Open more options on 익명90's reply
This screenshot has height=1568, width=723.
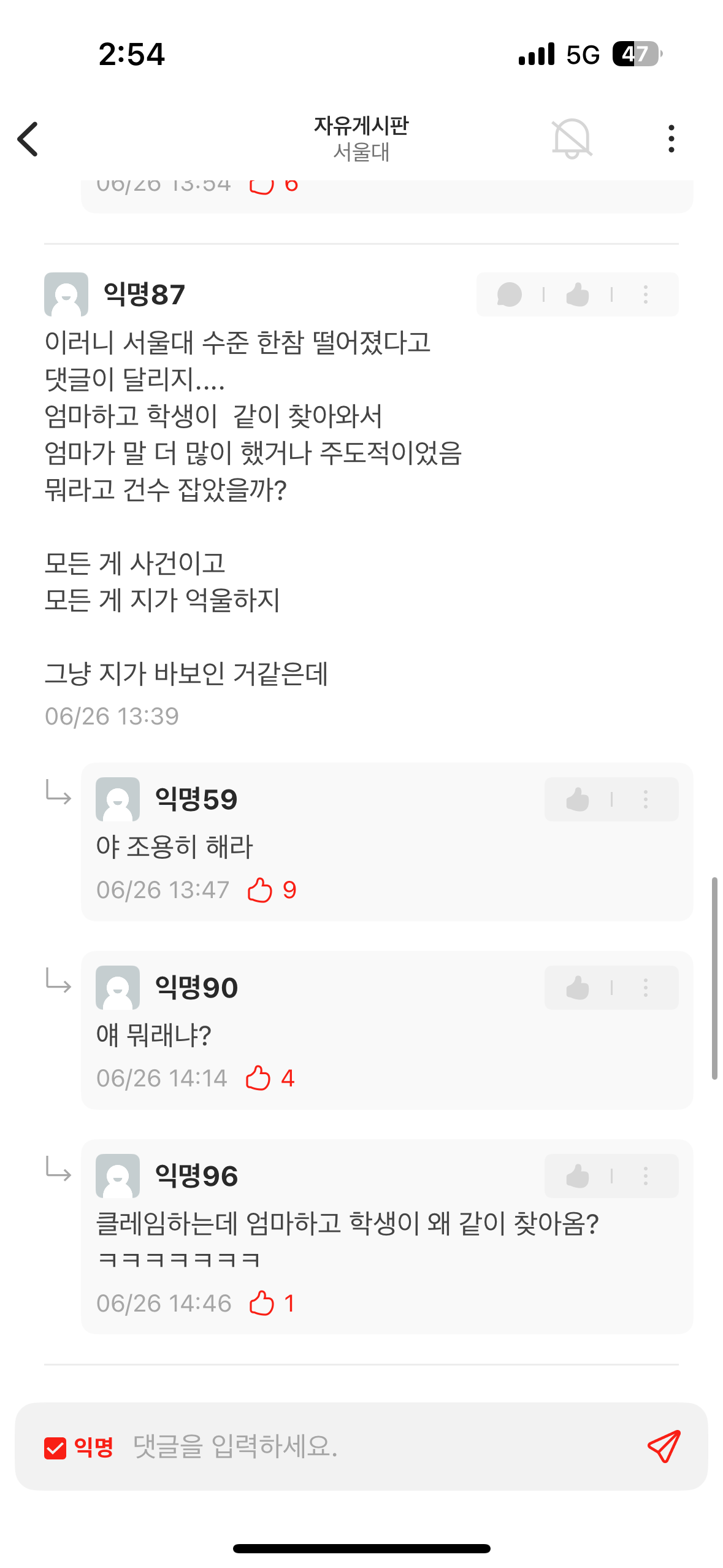tap(645, 988)
